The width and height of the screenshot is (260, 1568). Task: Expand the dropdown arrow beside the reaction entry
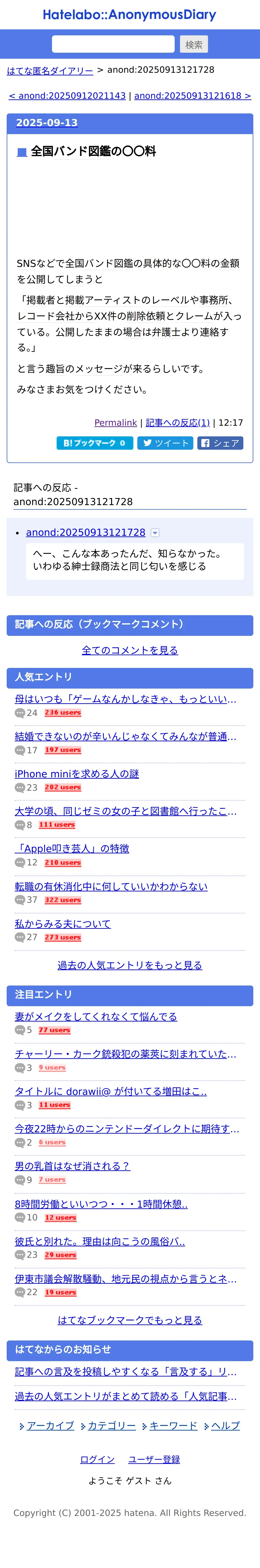155,533
